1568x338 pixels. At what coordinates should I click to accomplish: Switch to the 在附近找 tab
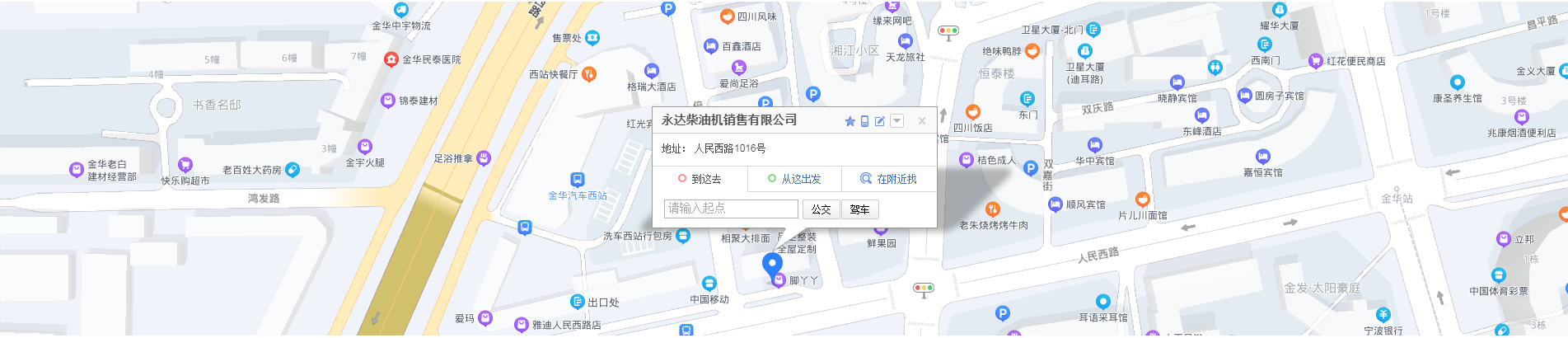[888, 179]
